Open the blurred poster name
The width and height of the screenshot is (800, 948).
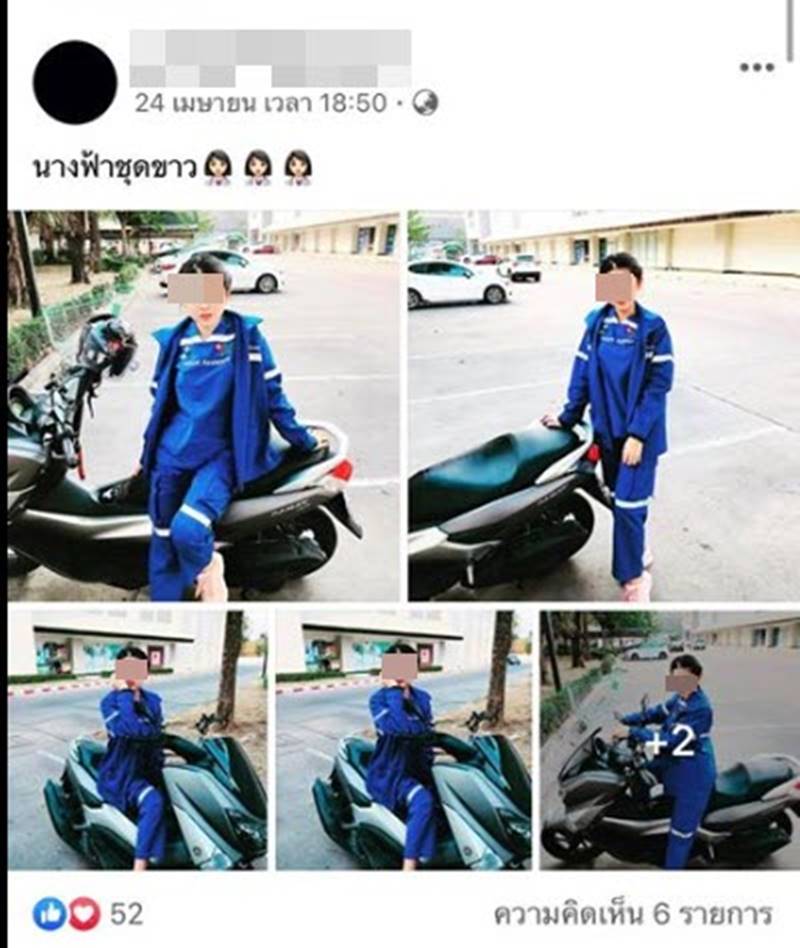pyautogui.click(x=270, y=57)
